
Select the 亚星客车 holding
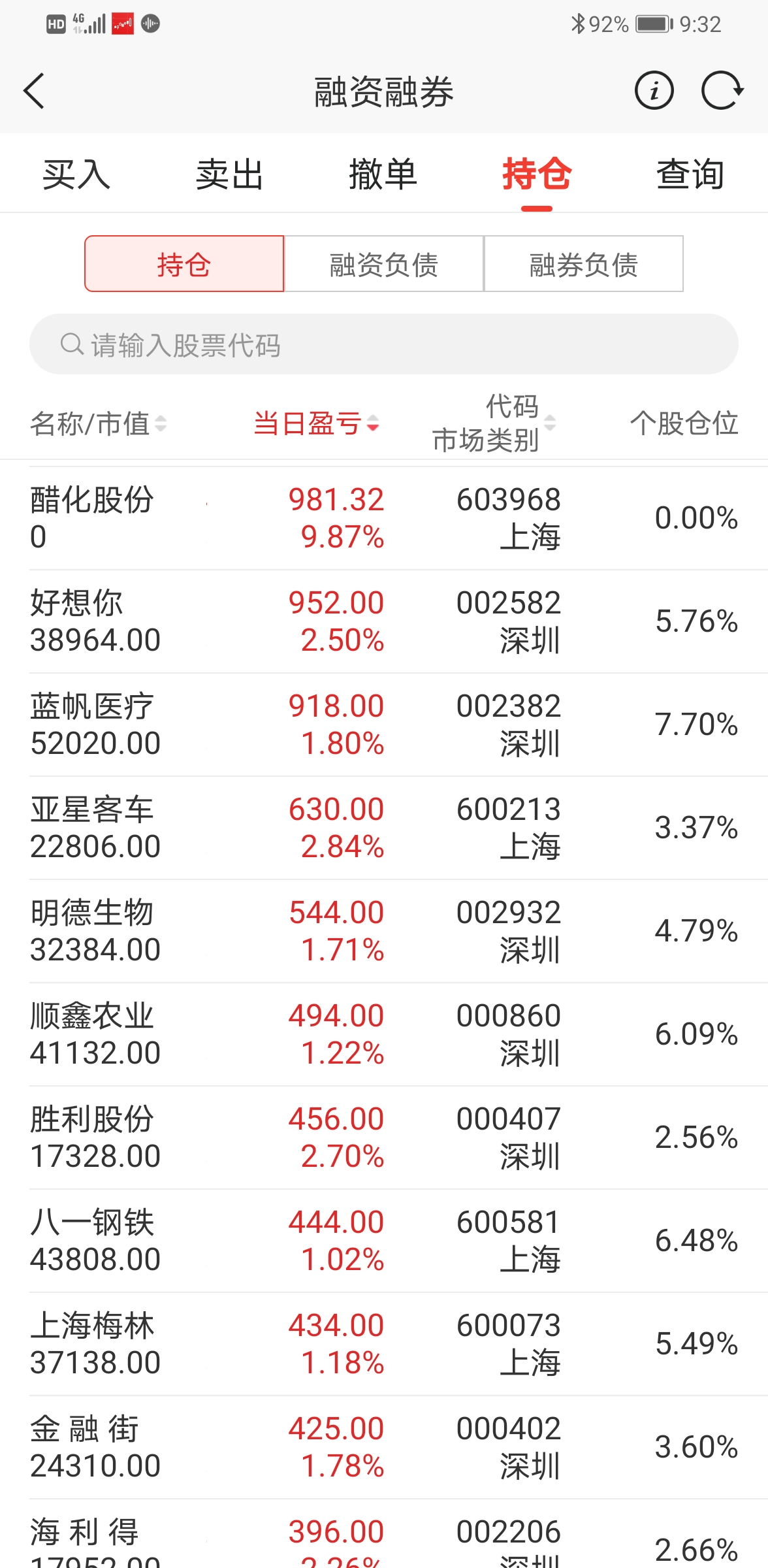[x=384, y=828]
